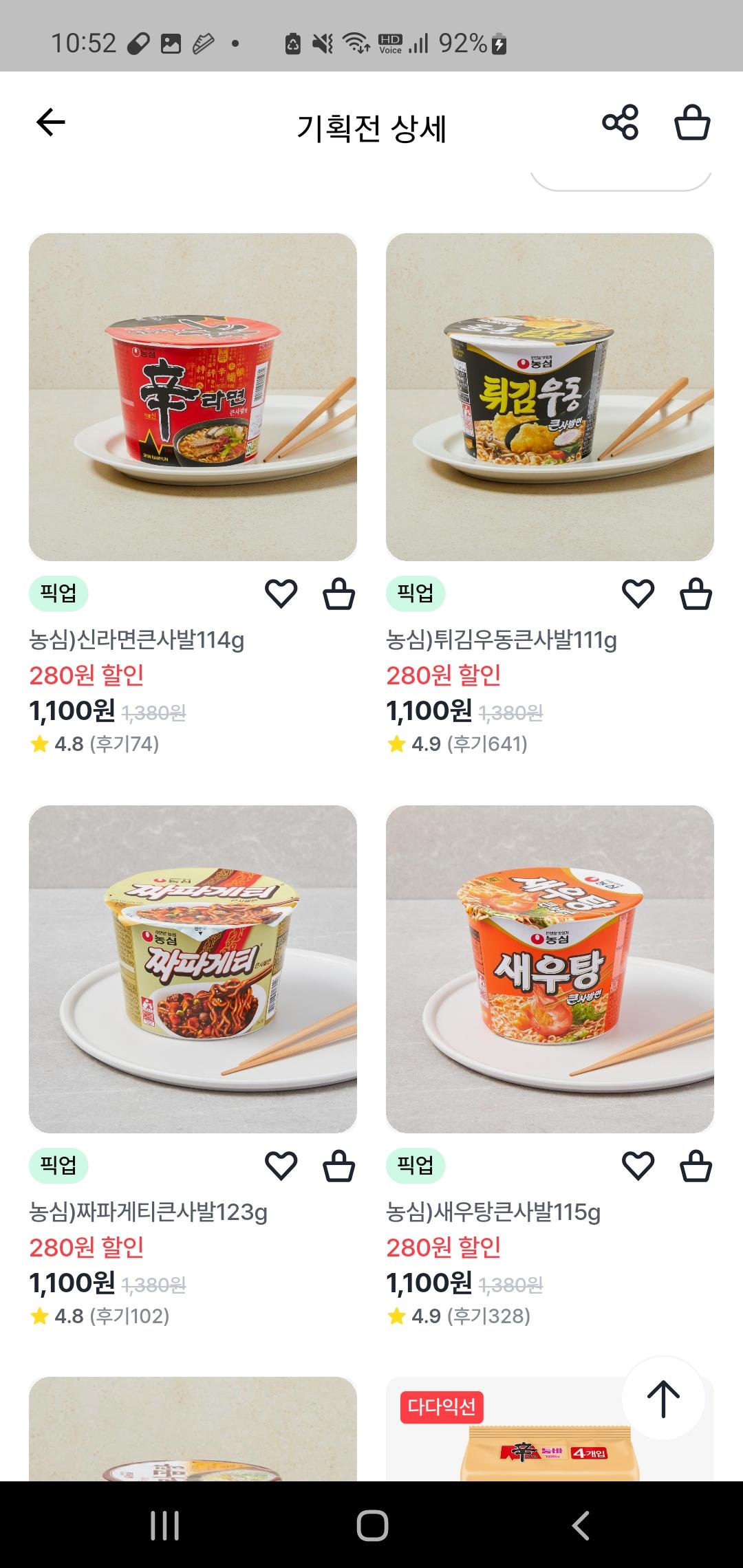
Task: Share this 기획전 page
Action: (620, 124)
